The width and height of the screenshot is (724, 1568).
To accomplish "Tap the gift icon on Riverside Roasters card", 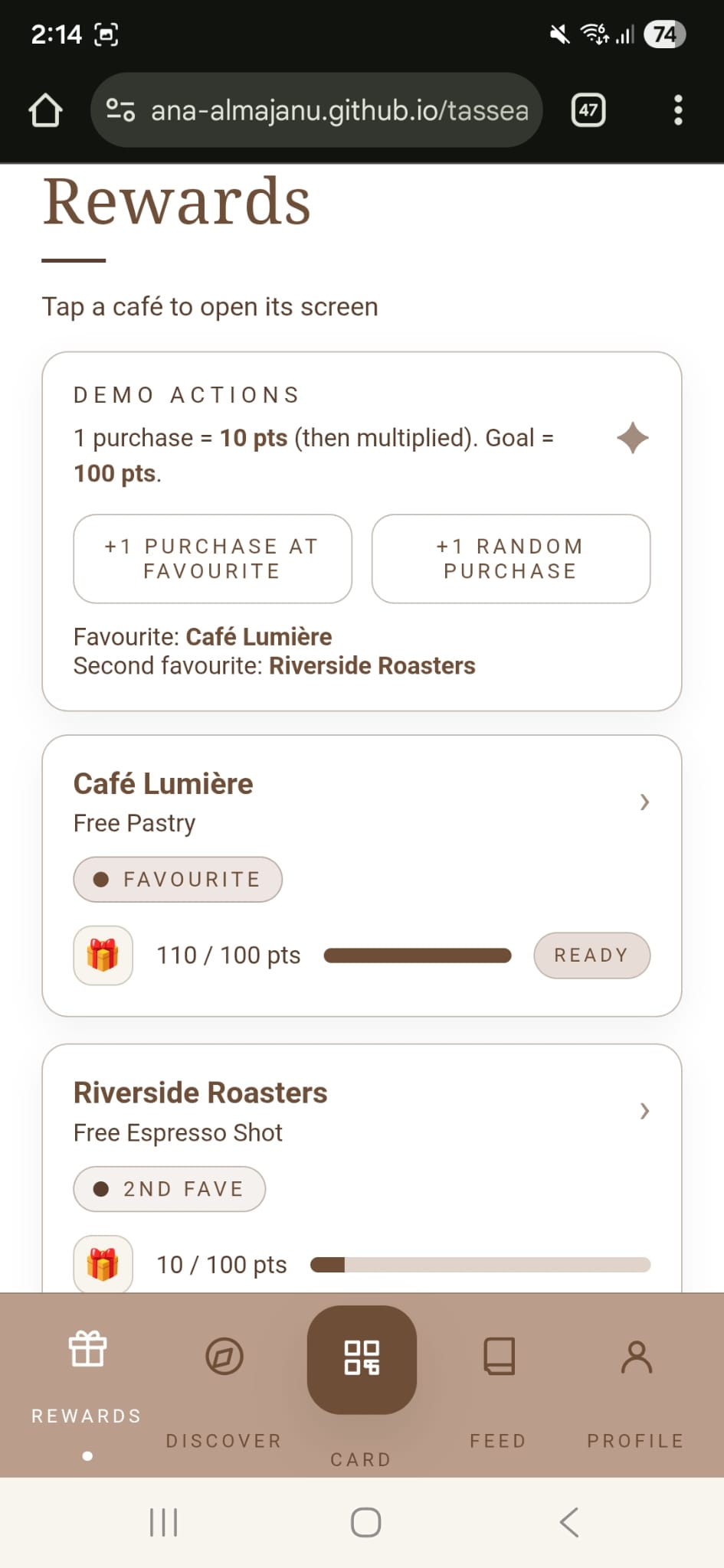I will click(103, 1264).
